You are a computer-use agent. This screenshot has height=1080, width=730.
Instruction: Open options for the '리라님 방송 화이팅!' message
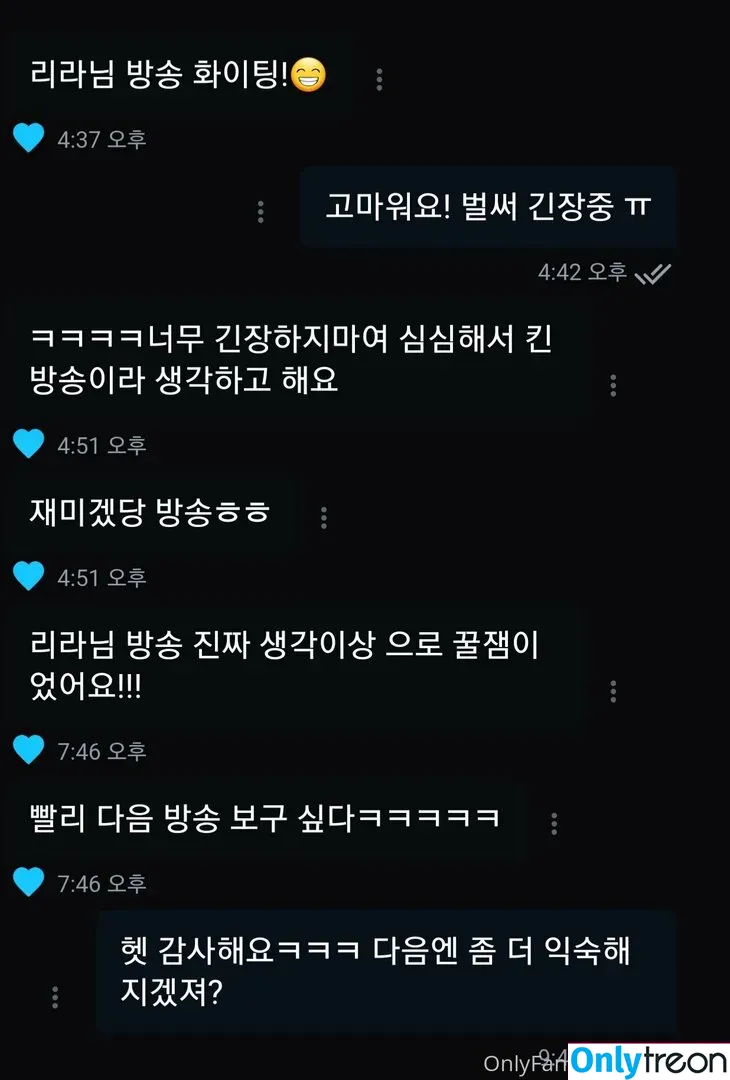pyautogui.click(x=379, y=79)
